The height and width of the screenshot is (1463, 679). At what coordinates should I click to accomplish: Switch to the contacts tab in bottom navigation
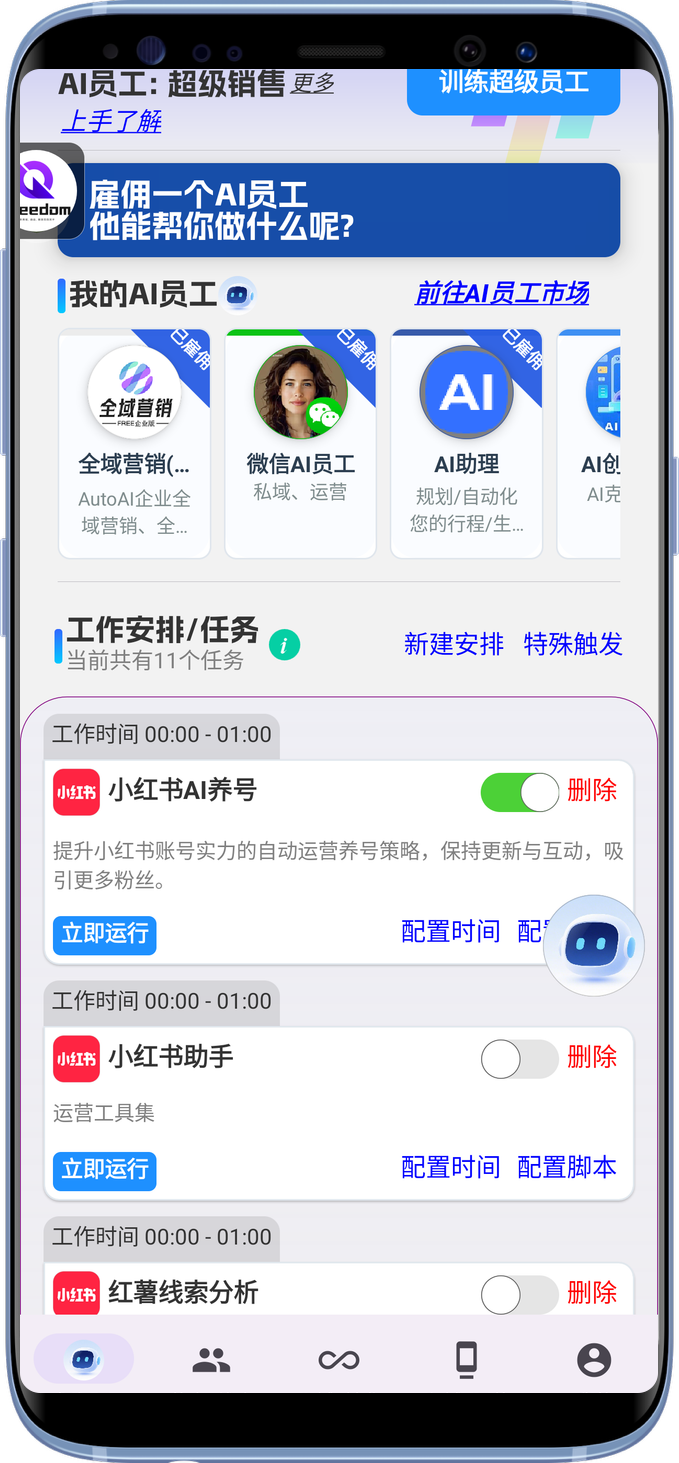(211, 1359)
